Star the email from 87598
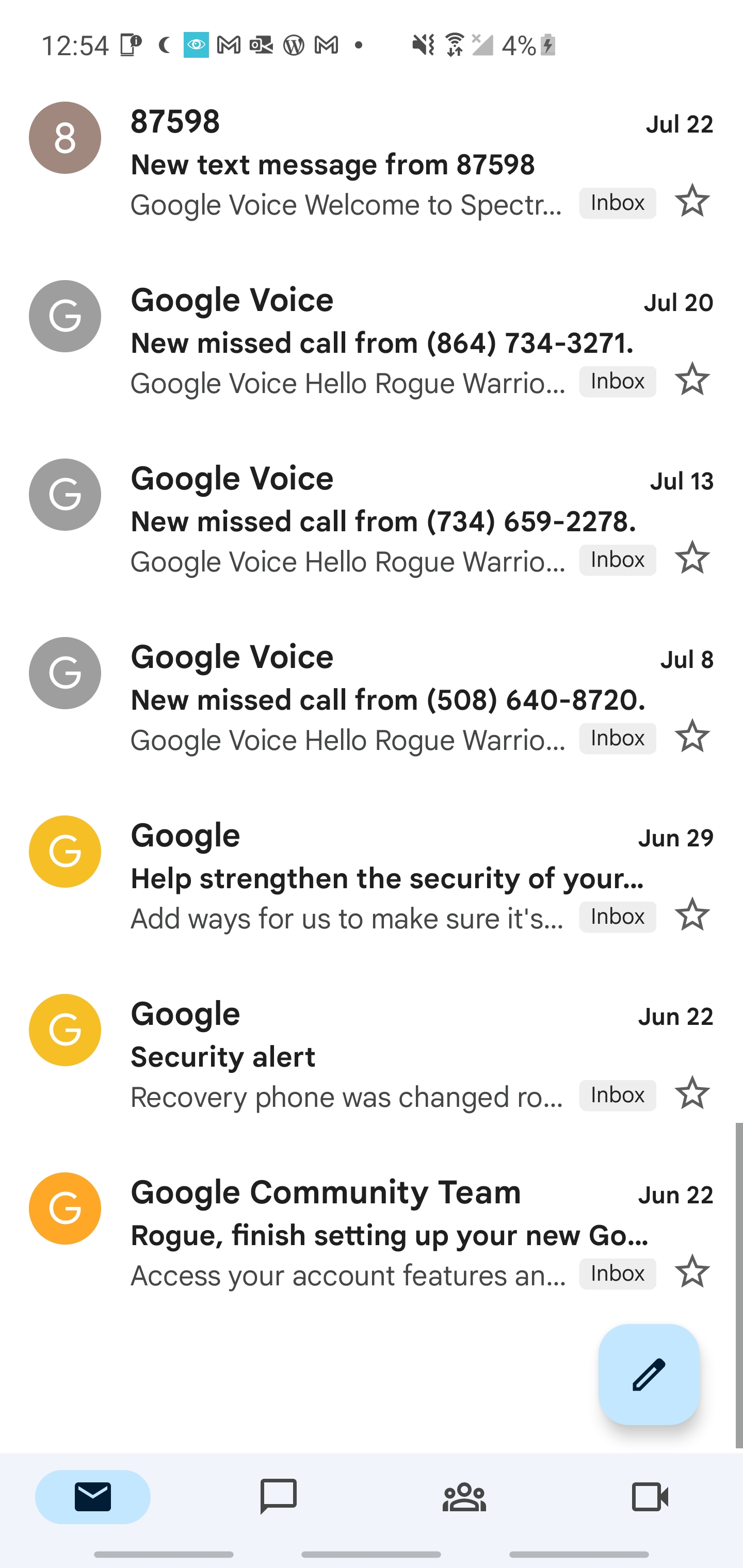 692,202
